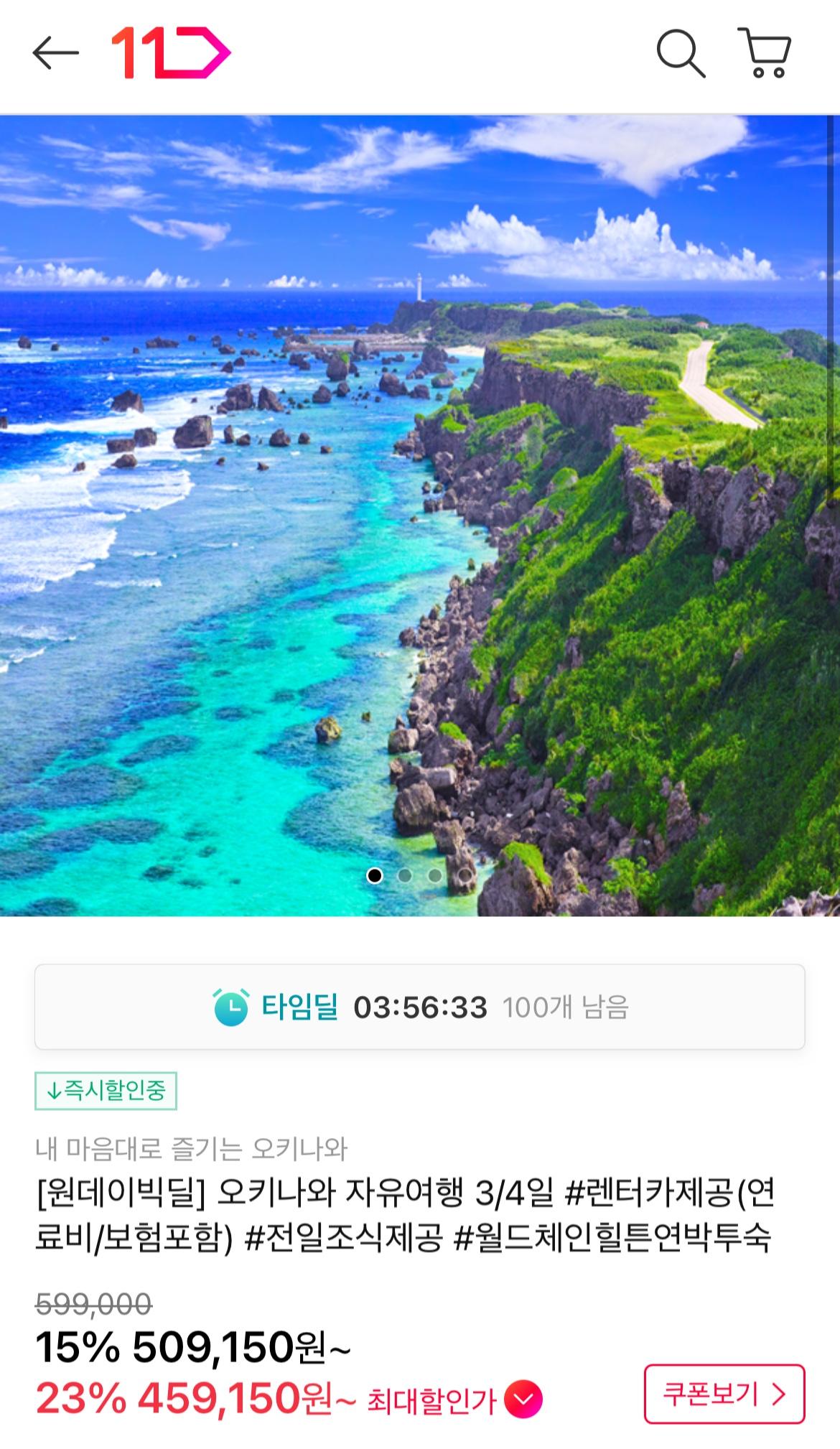The height and width of the screenshot is (1449, 840).
Task: Go back using the arrow icon
Action: pyautogui.click(x=55, y=53)
